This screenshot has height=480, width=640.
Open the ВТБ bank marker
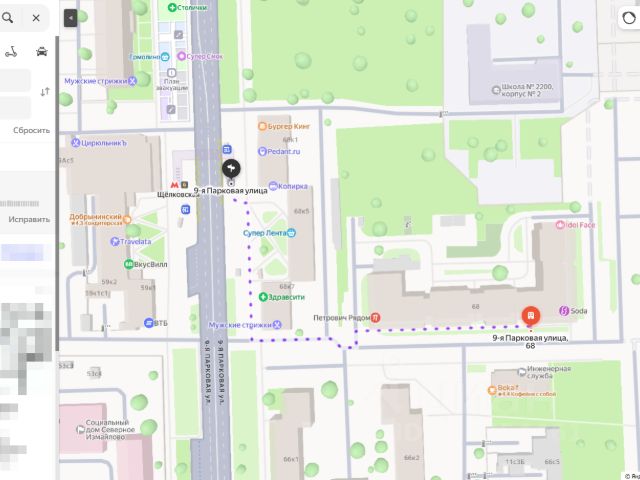tap(149, 323)
